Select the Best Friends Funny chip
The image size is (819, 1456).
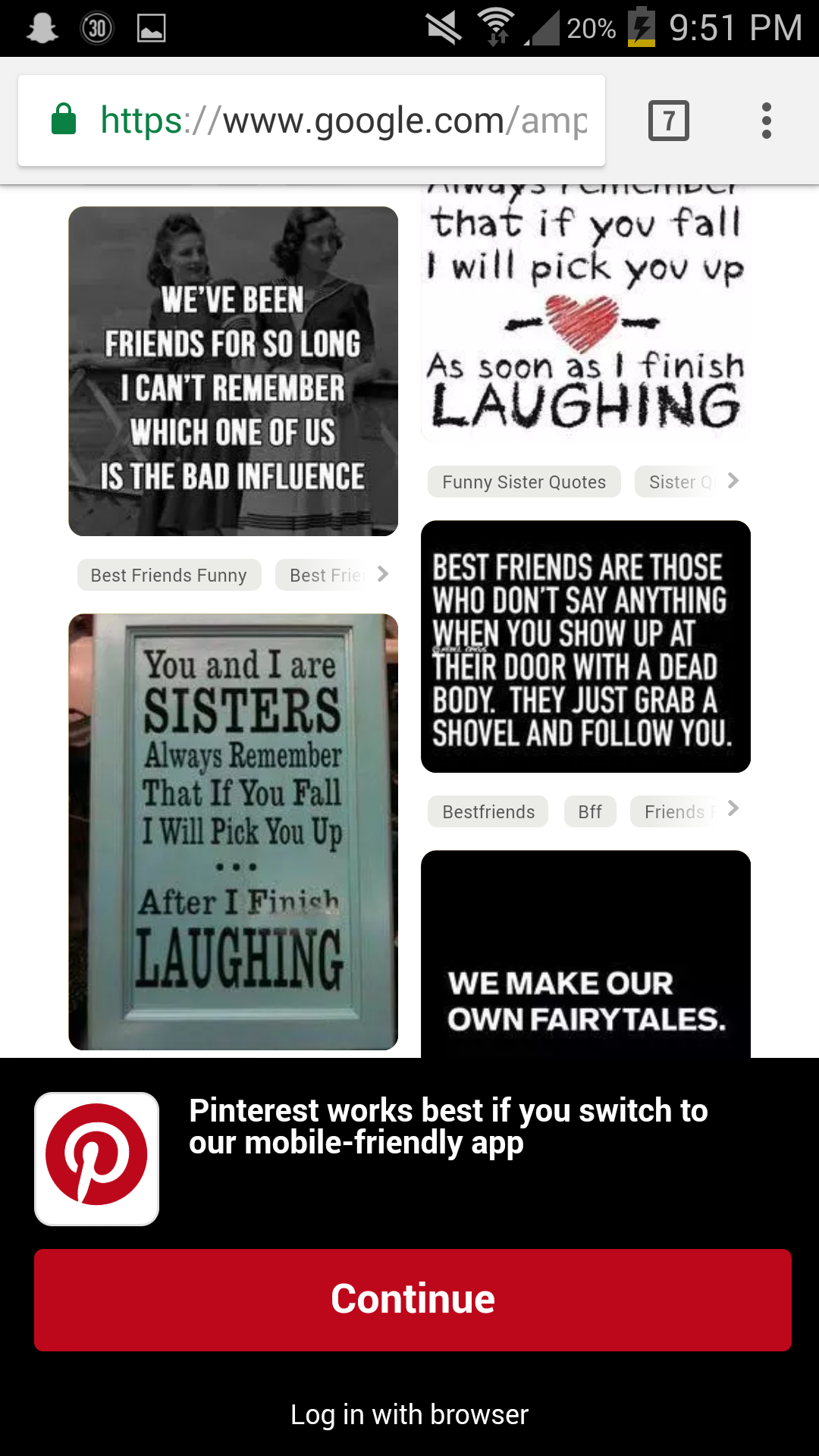click(x=168, y=576)
